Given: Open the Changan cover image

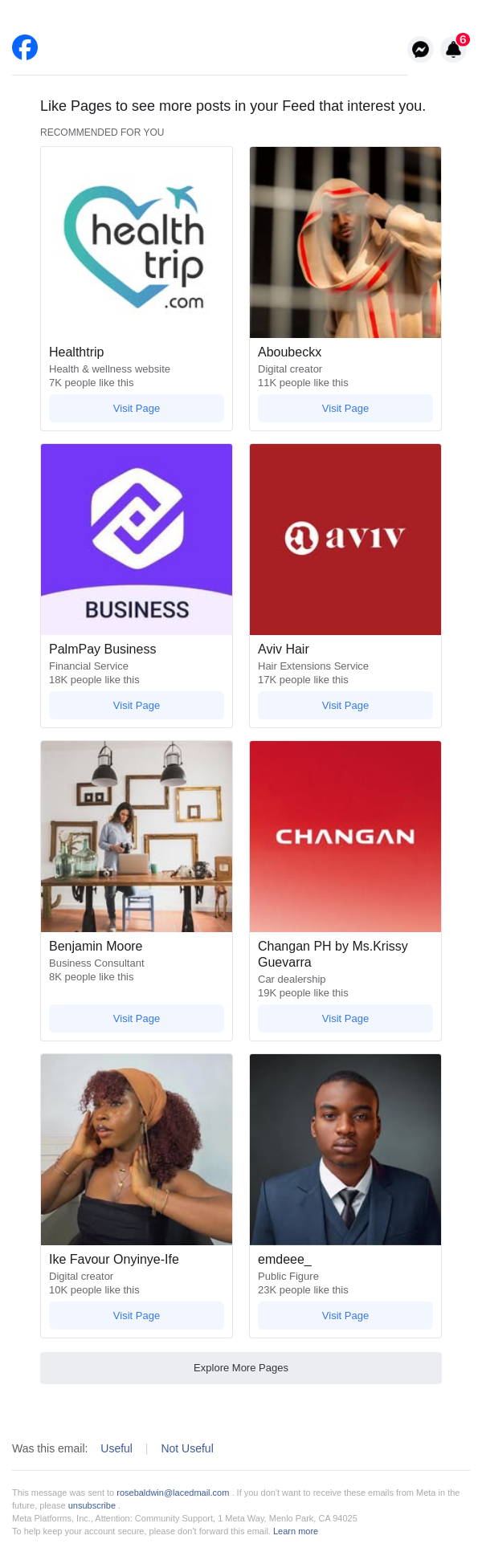Looking at the screenshot, I should [345, 837].
